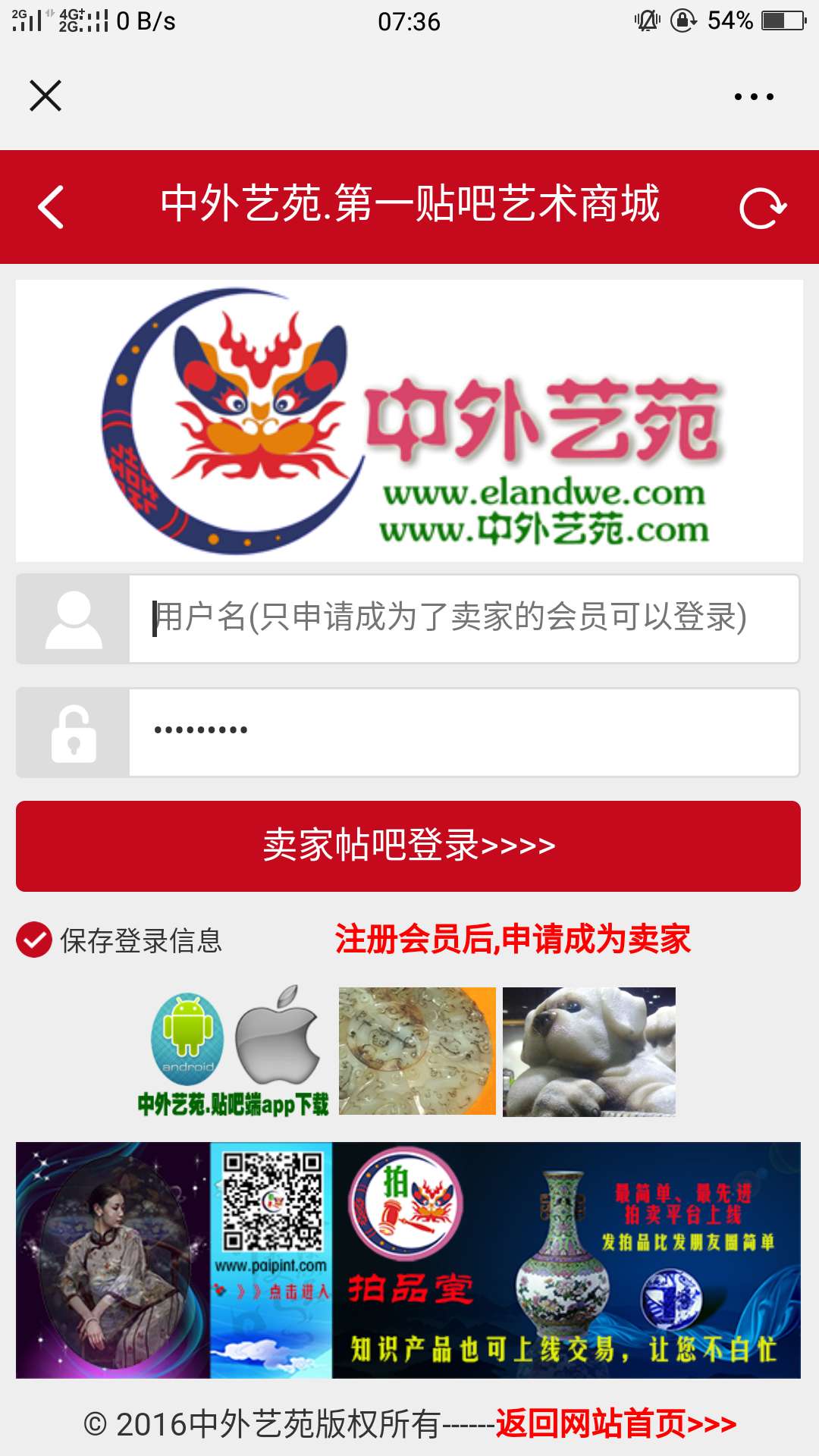
Task: Open the jade carving picture tile
Action: pos(417,1051)
